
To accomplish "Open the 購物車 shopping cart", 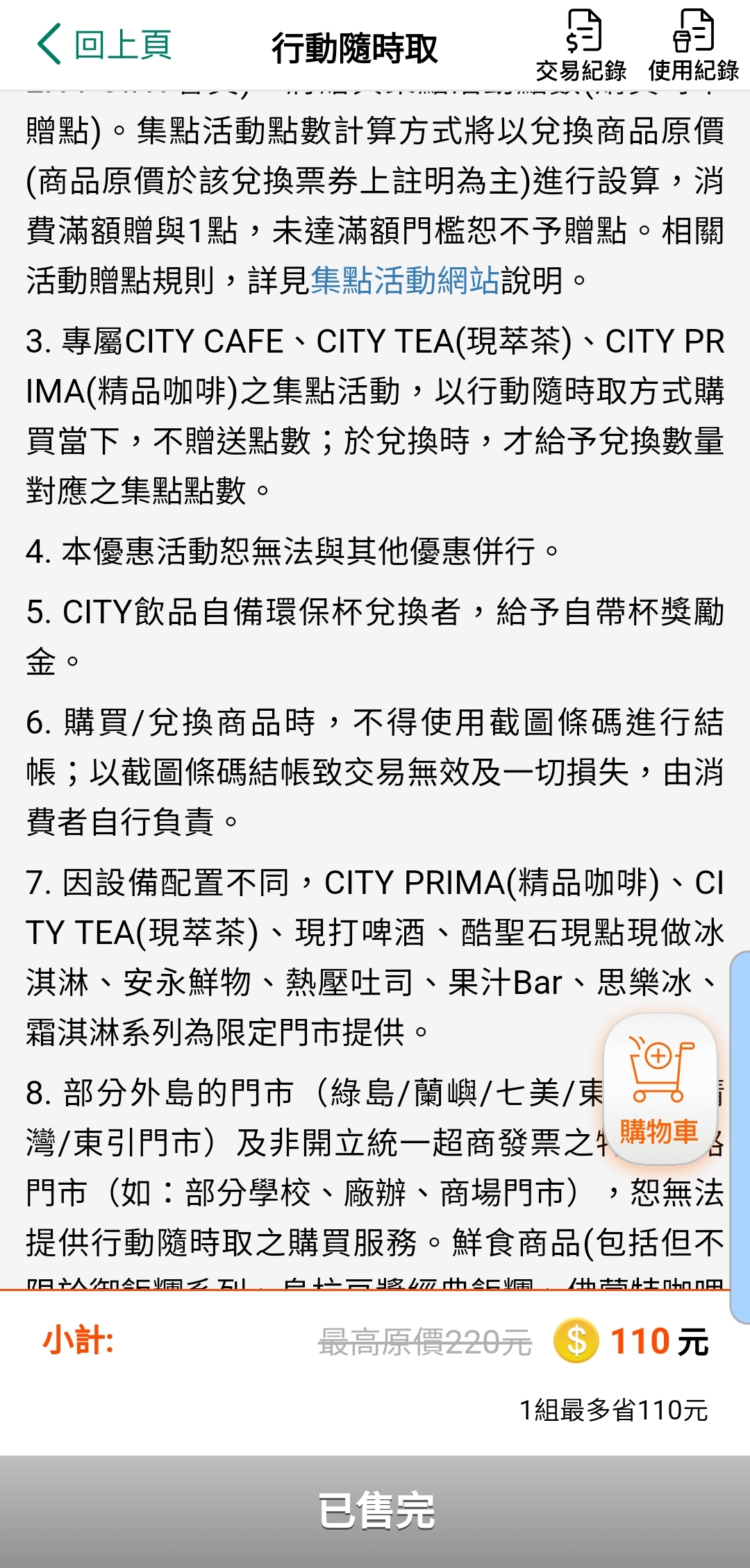I will [x=659, y=1090].
